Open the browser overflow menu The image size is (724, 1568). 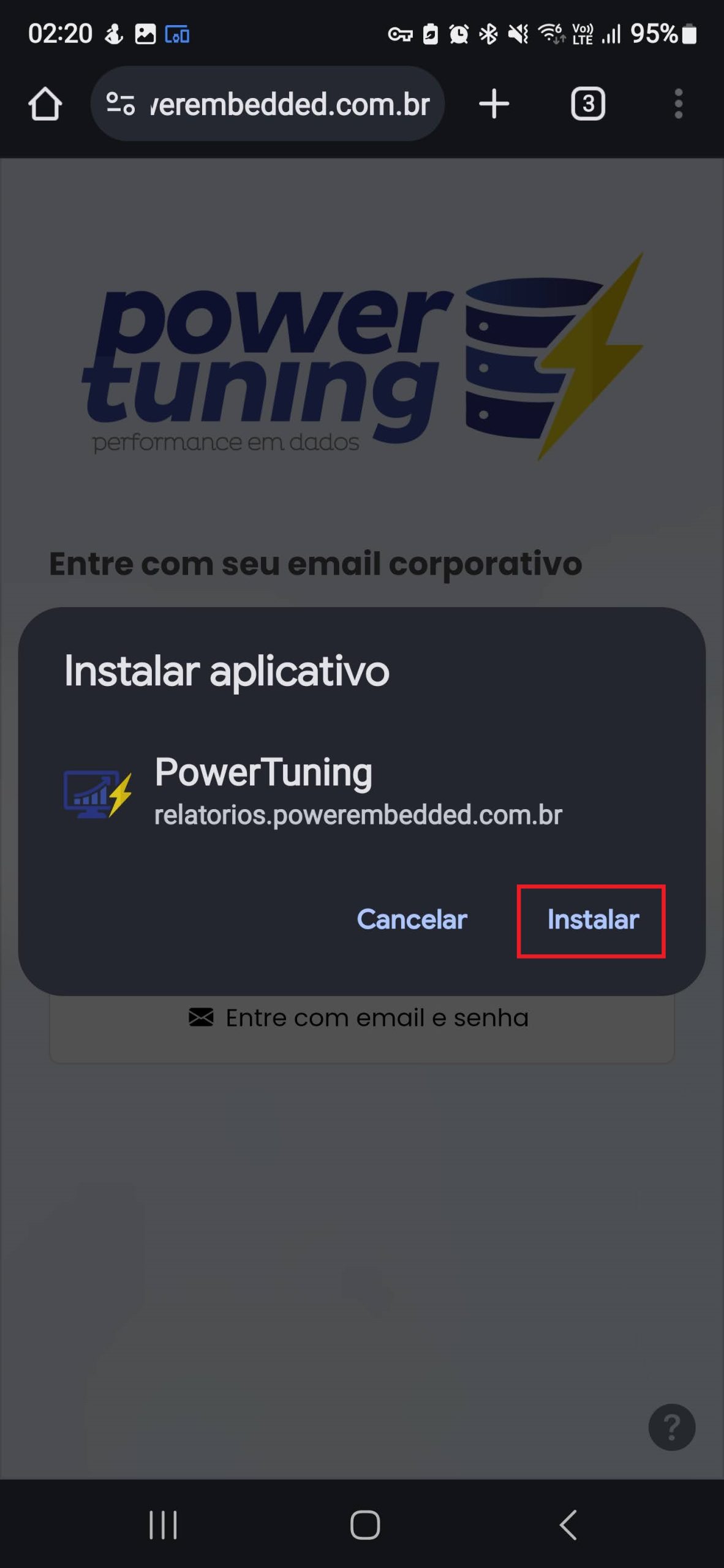click(678, 104)
